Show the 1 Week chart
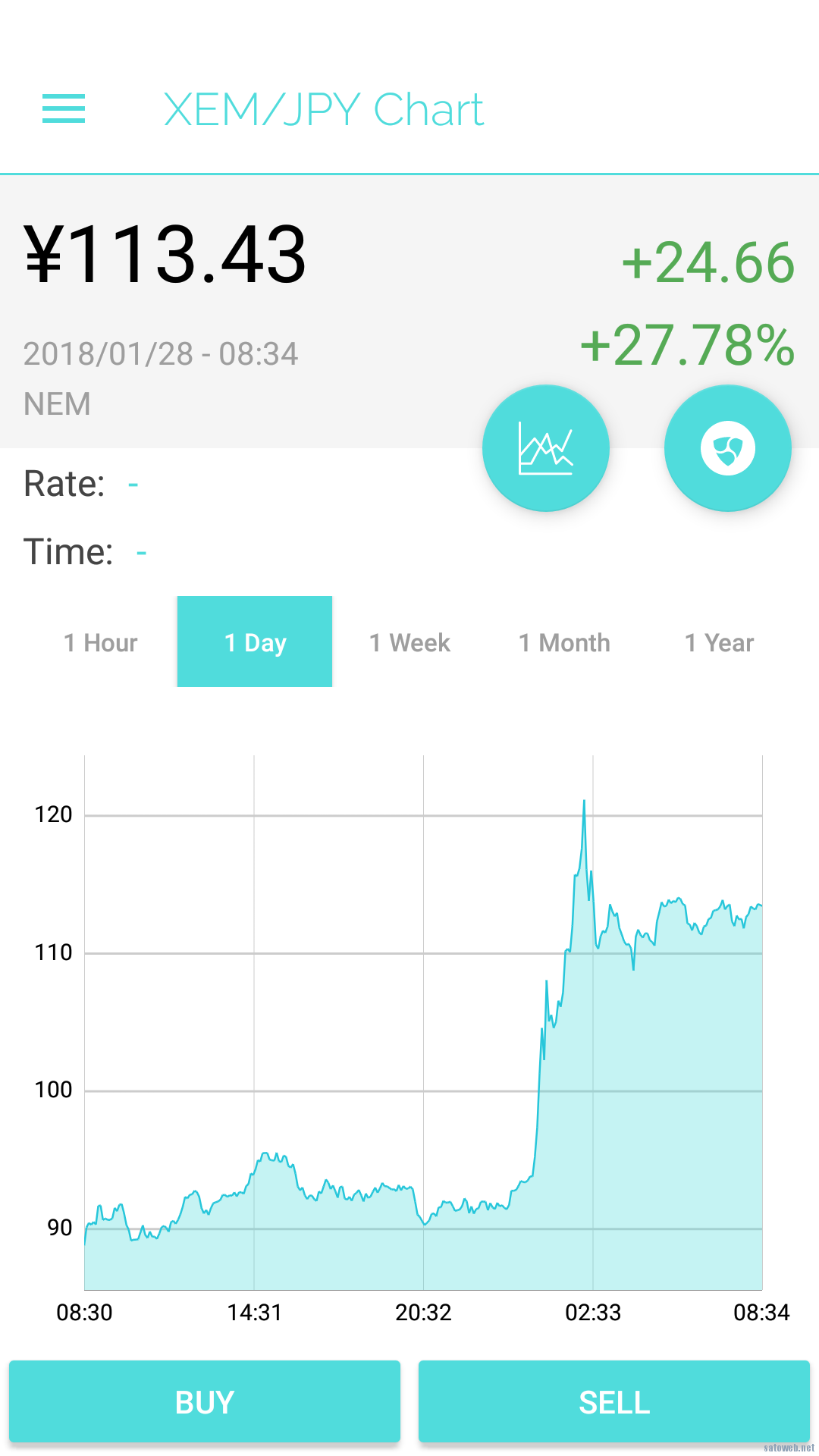 (409, 642)
